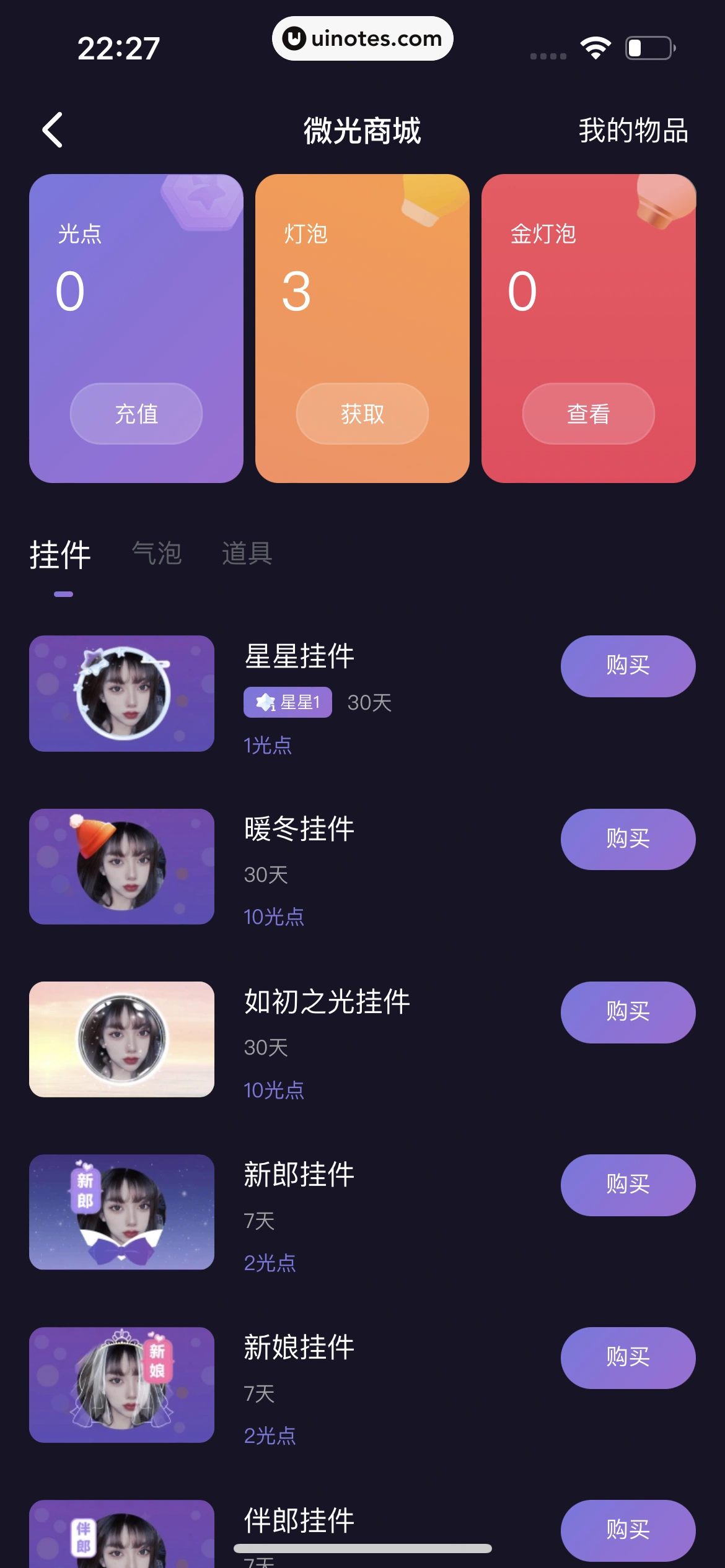Viewport: 725px width, 1568px height.
Task: Tap 充值 on the 光点 card
Action: click(136, 413)
